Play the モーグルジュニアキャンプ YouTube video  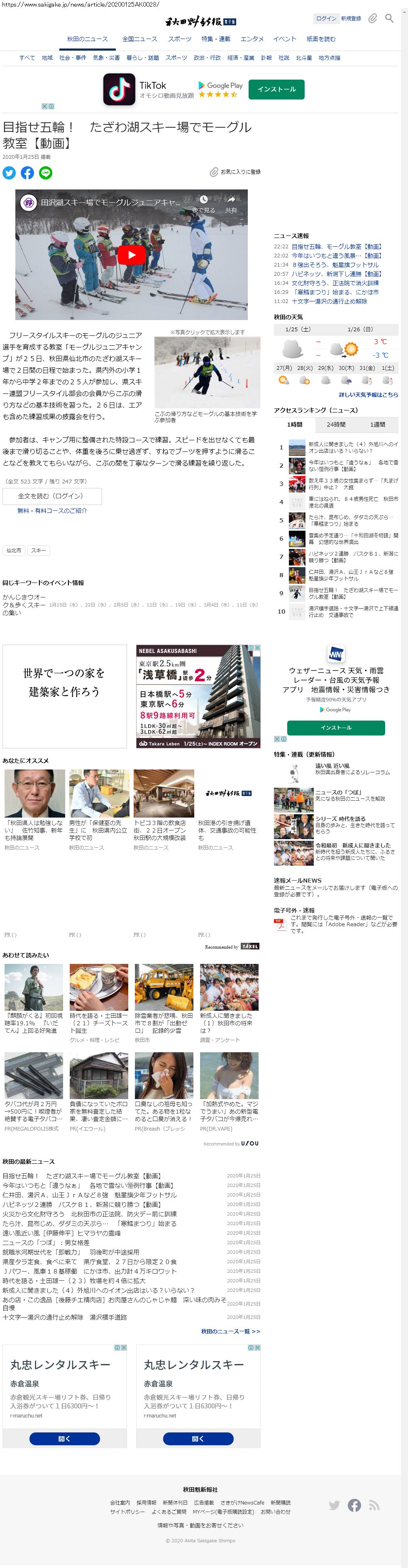pos(132,255)
